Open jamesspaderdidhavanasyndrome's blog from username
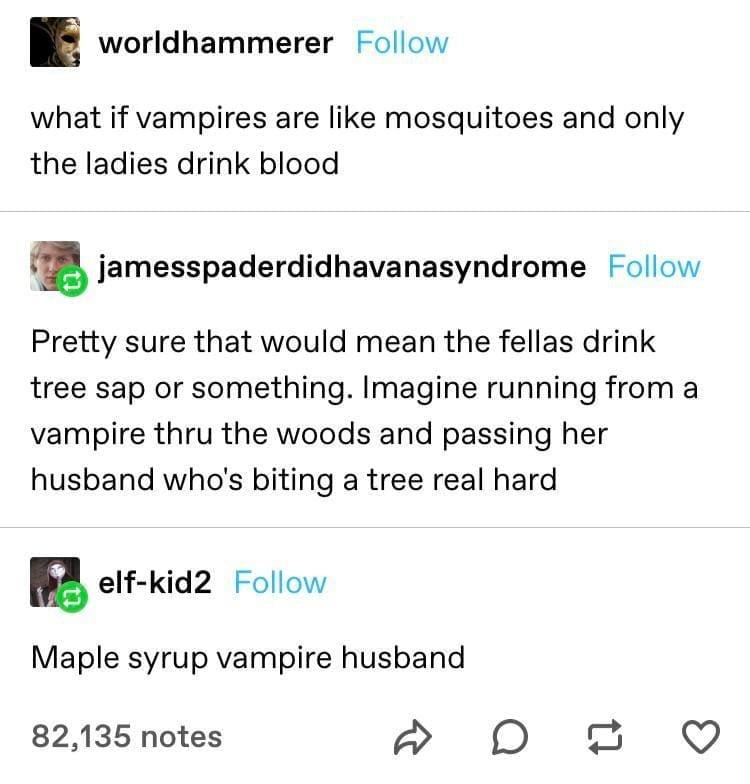The height and width of the screenshot is (784, 750). pyautogui.click(x=341, y=267)
